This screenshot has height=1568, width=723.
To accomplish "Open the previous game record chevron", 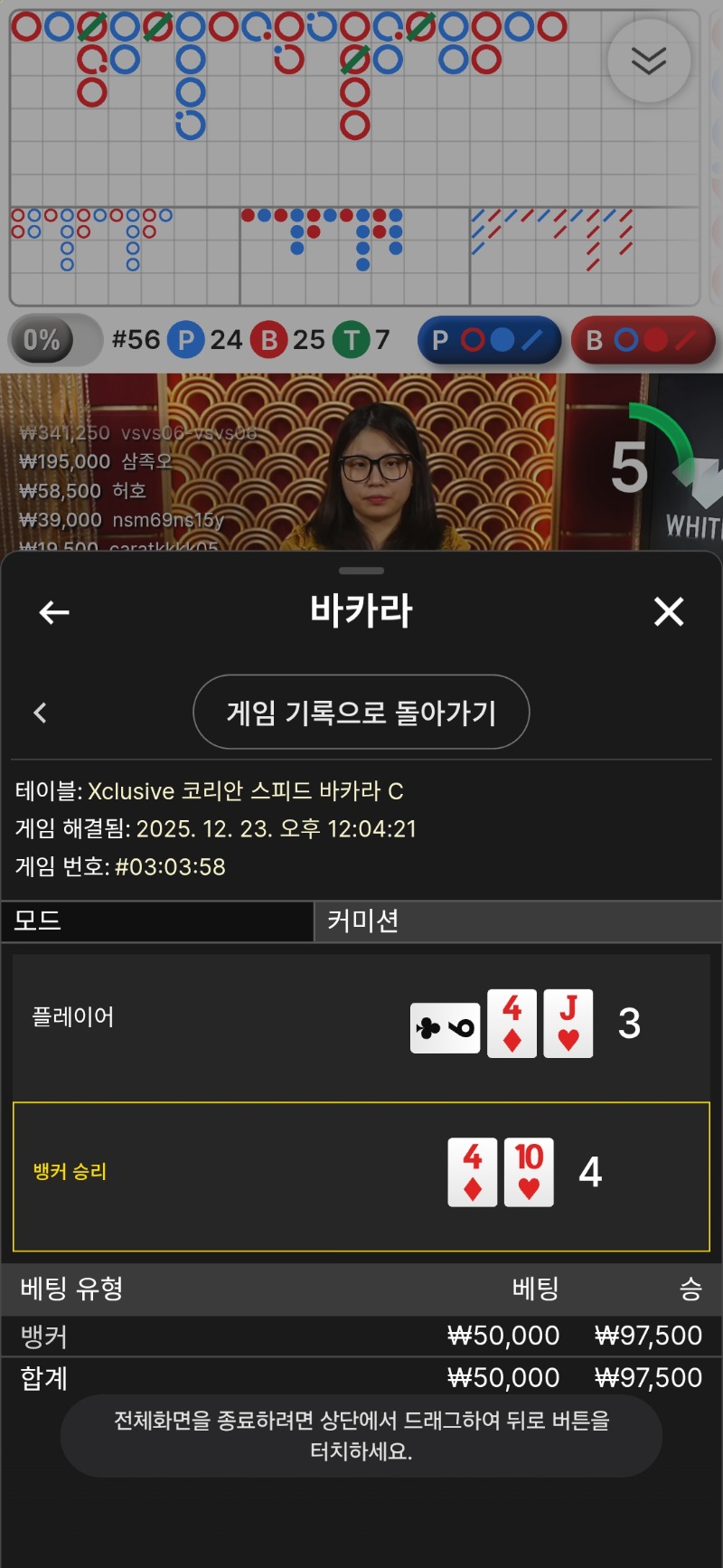I will pos(40,713).
